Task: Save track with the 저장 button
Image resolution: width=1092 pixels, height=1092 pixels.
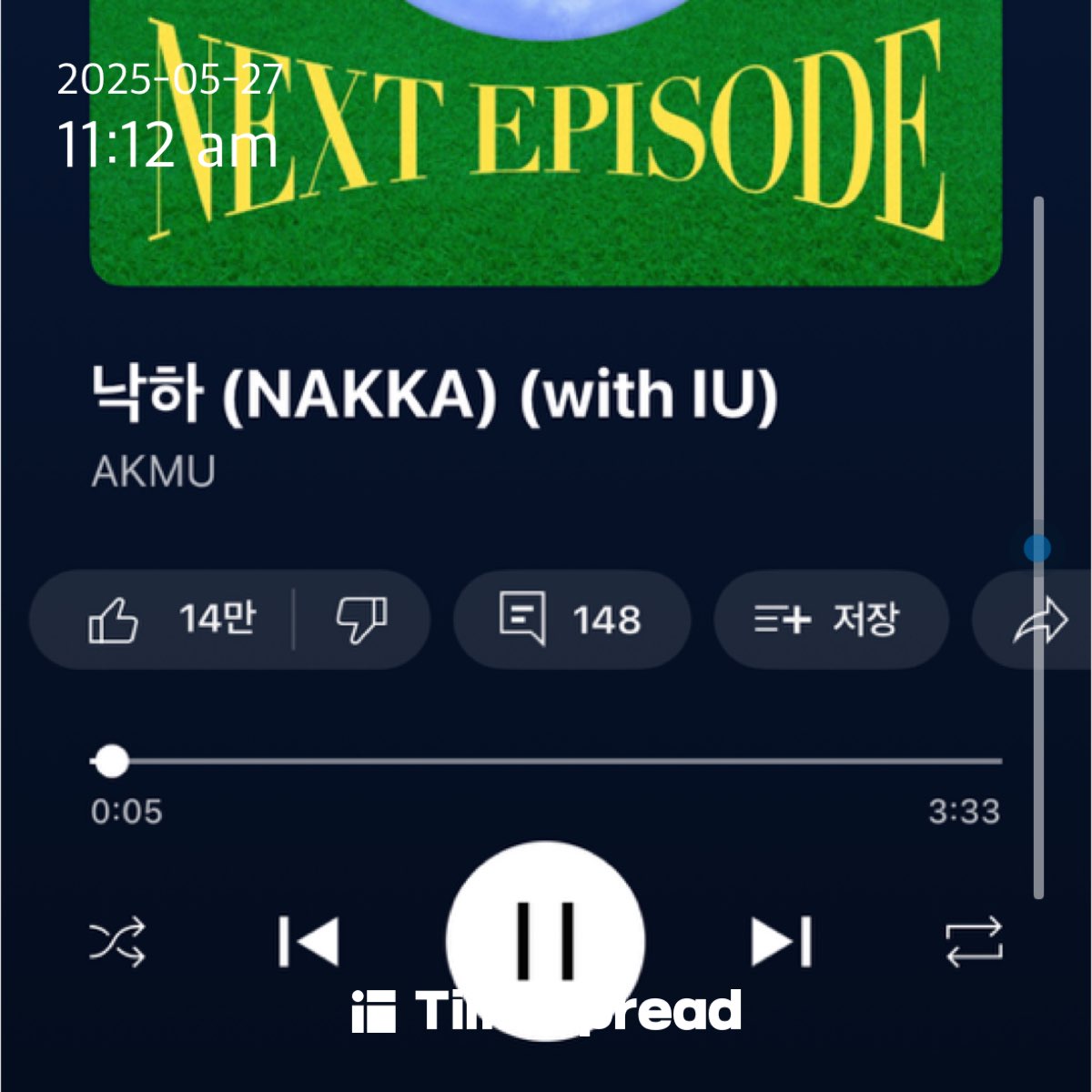Action: click(x=830, y=621)
